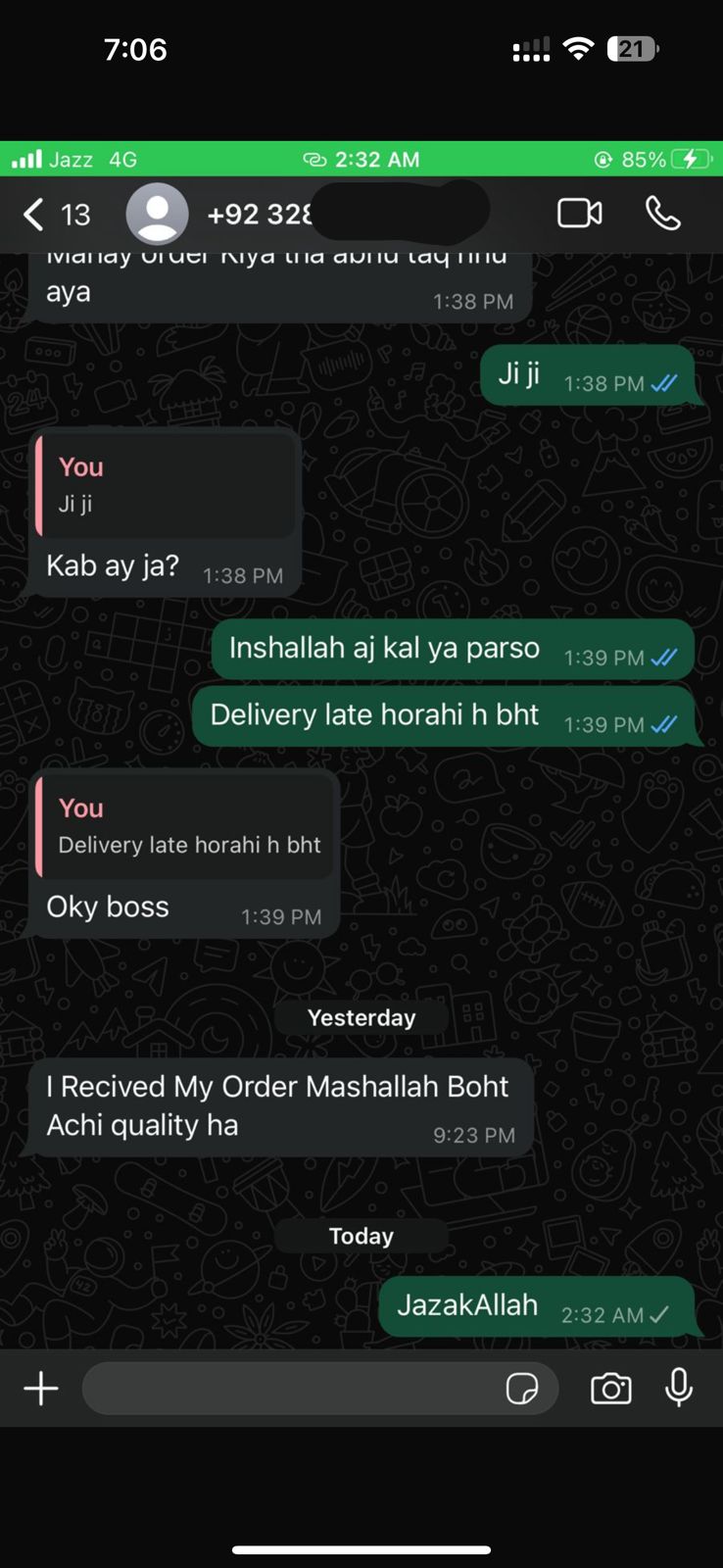The height and width of the screenshot is (1568, 723).
Task: Open the plus attachment menu
Action: (x=41, y=1389)
